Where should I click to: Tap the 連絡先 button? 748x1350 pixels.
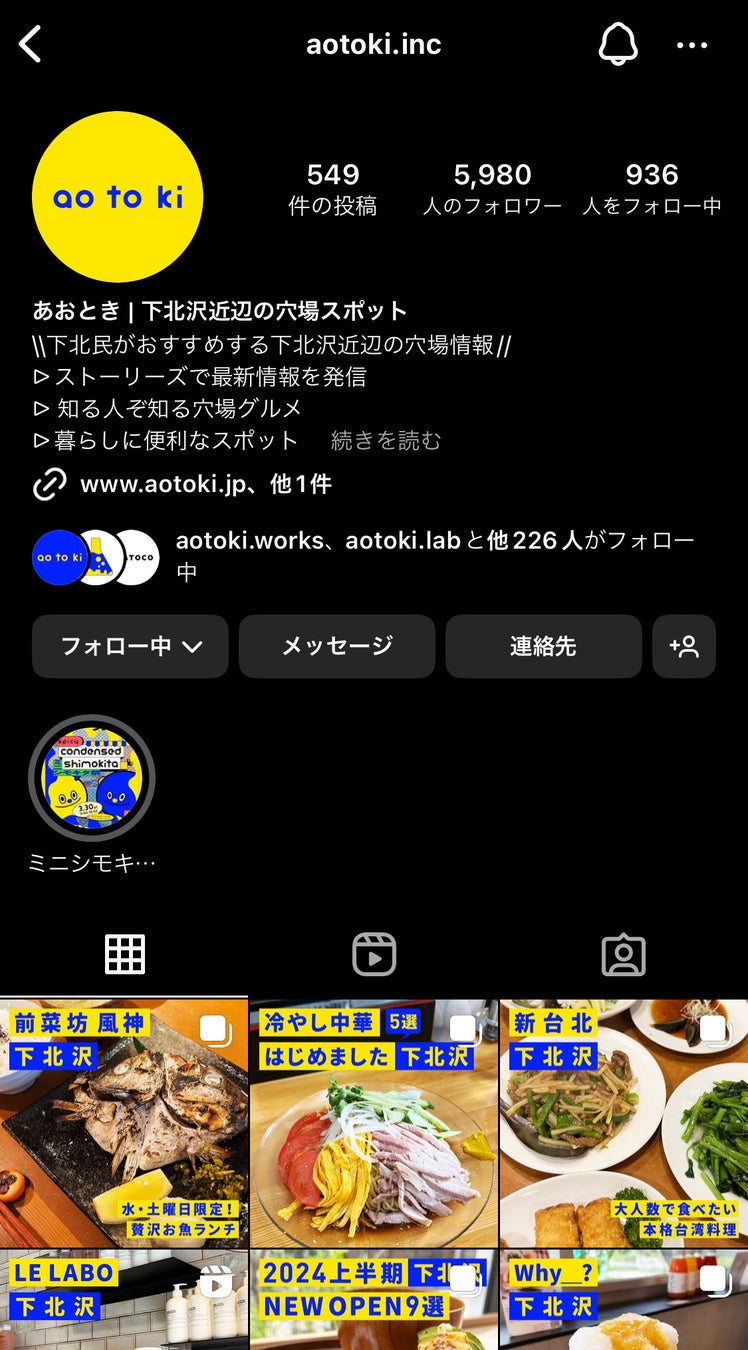point(543,646)
